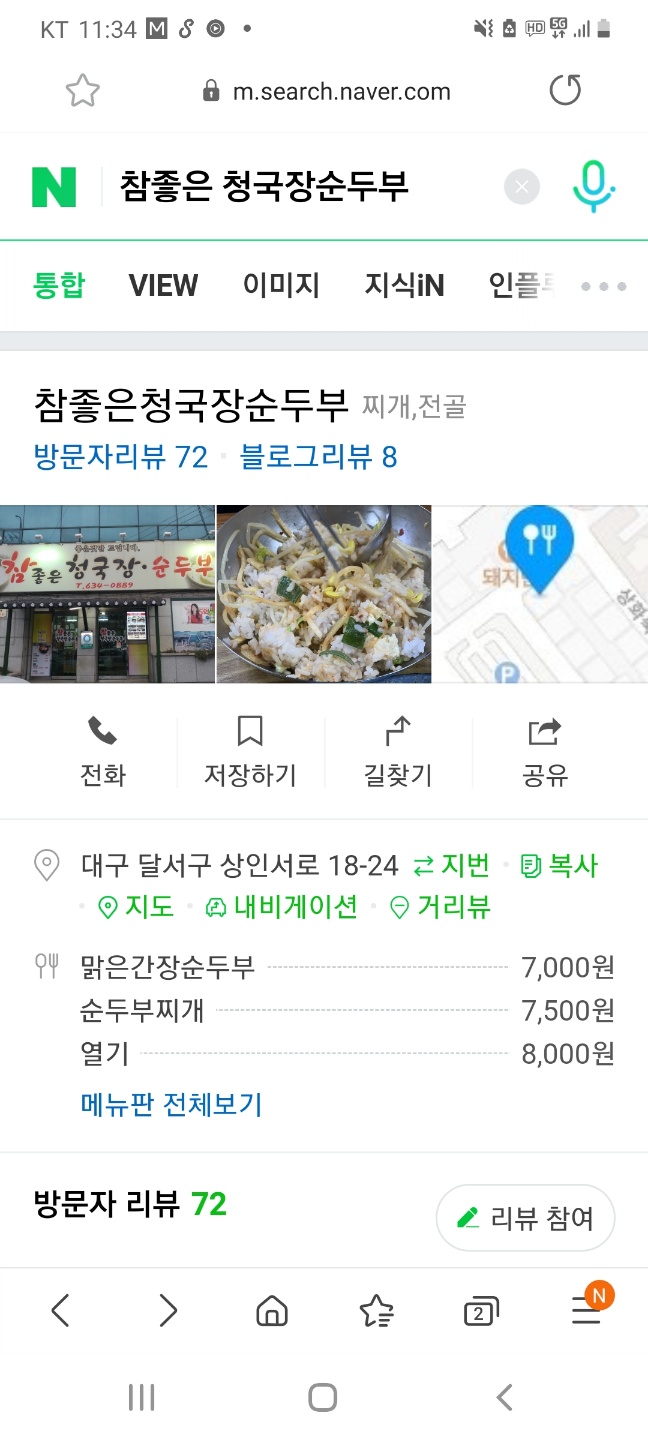Bookmark this page with the star icon
The height and width of the screenshot is (1440, 648).
(x=83, y=92)
